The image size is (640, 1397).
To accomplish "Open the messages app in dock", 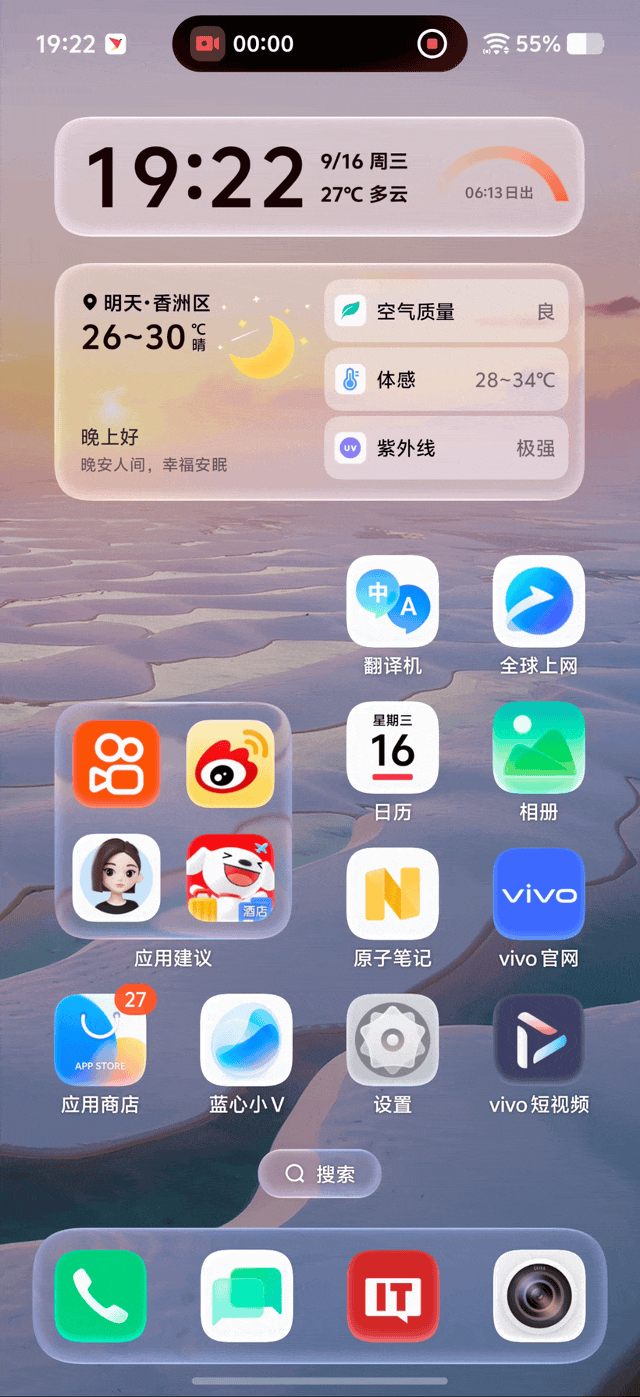I will click(247, 1296).
